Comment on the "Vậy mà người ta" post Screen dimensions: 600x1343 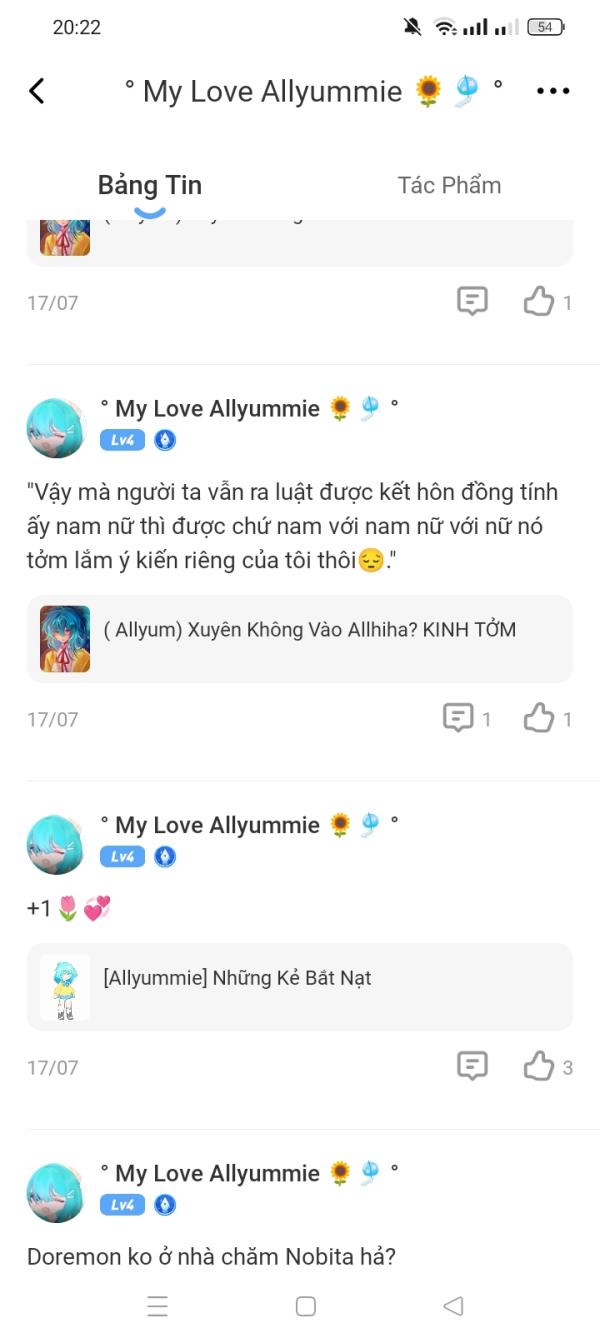458,718
